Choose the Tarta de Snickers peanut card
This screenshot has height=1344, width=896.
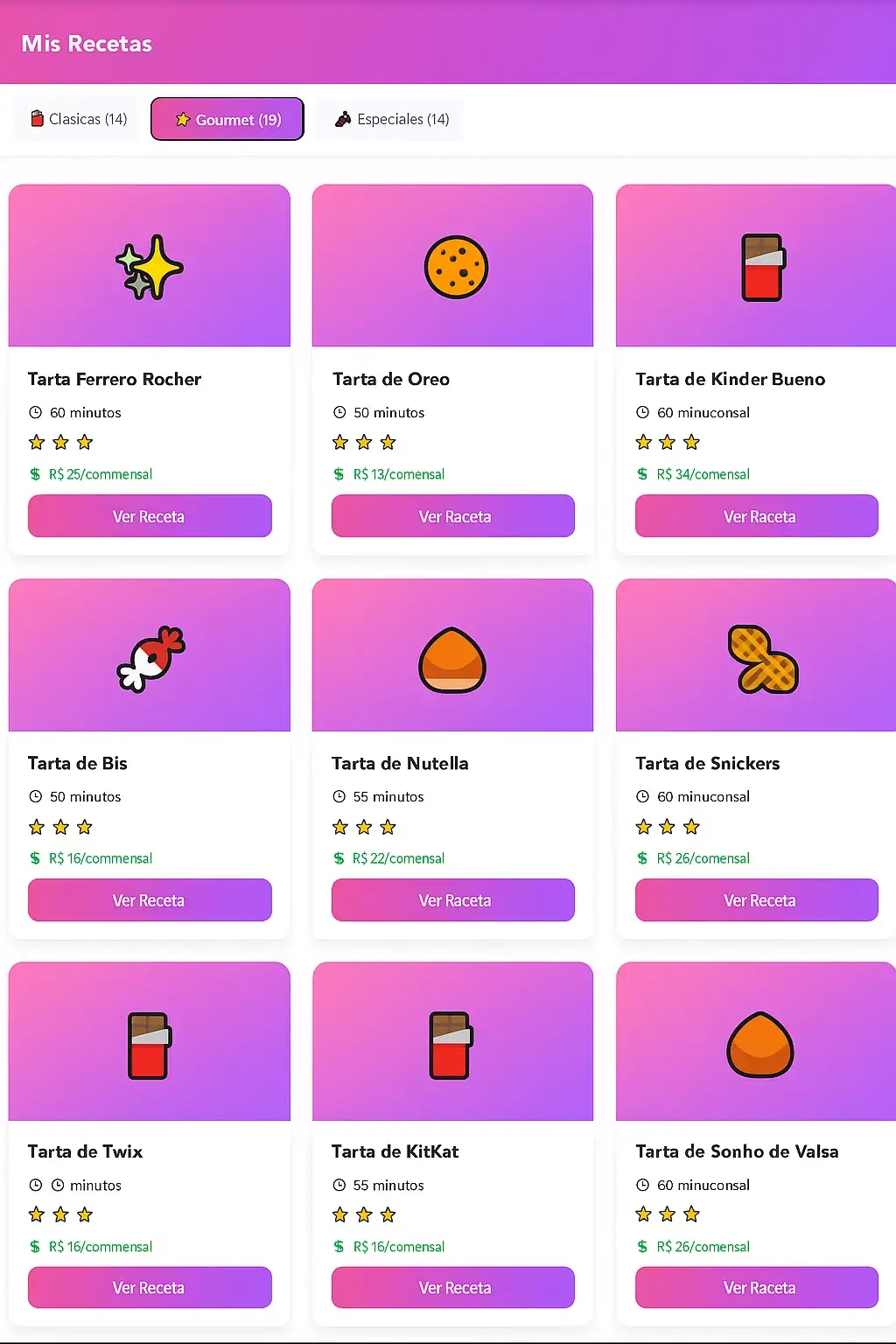point(757,656)
